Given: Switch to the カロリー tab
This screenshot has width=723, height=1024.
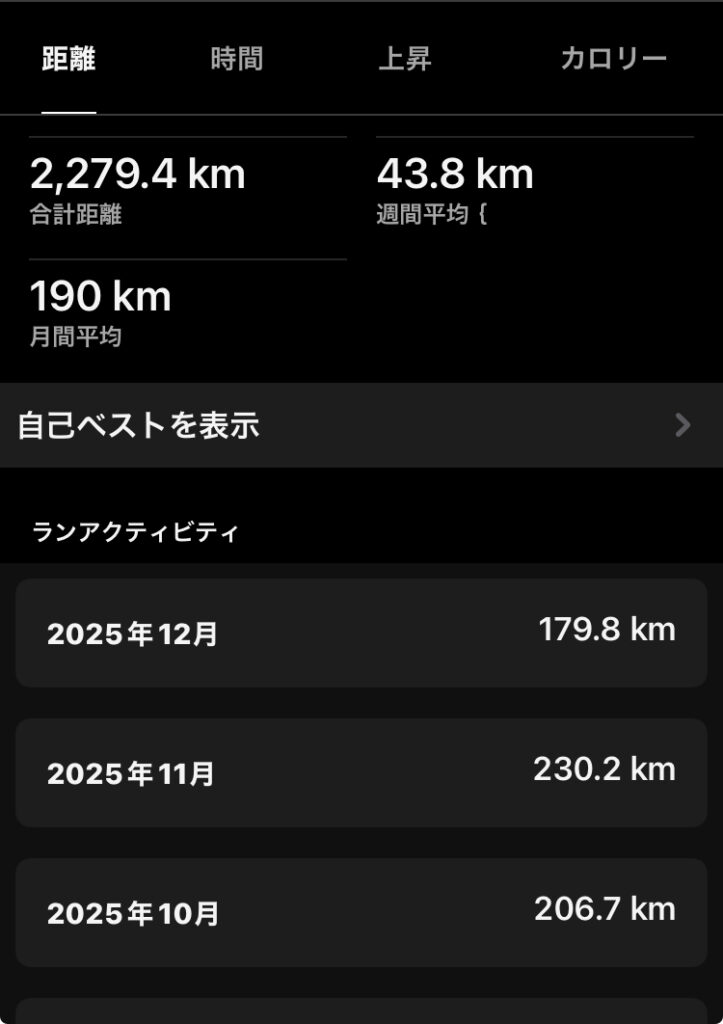Looking at the screenshot, I should pyautogui.click(x=613, y=60).
